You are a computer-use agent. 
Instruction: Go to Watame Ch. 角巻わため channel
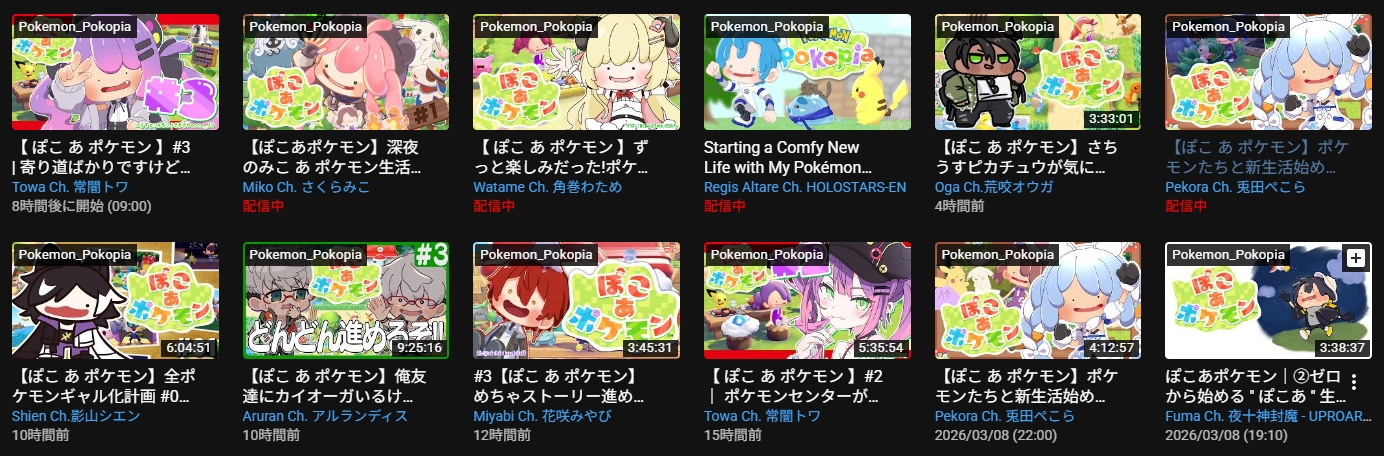[x=547, y=187]
